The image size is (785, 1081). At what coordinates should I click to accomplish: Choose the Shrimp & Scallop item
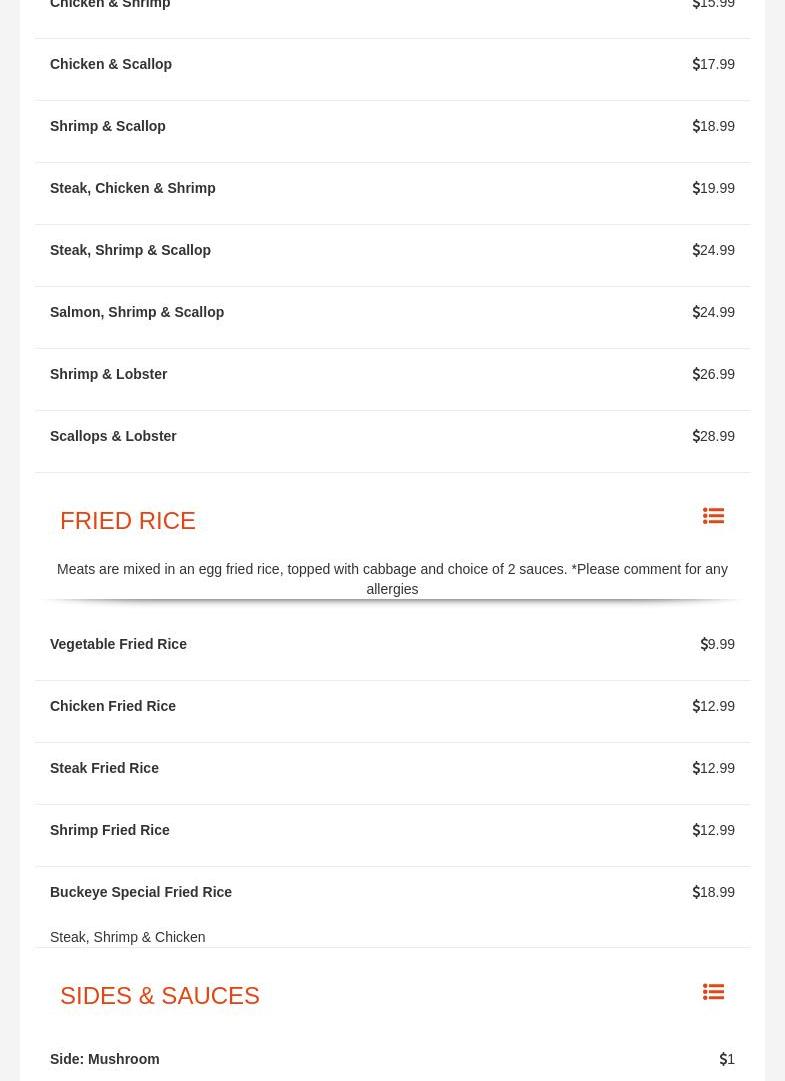pyautogui.click(x=108, y=126)
